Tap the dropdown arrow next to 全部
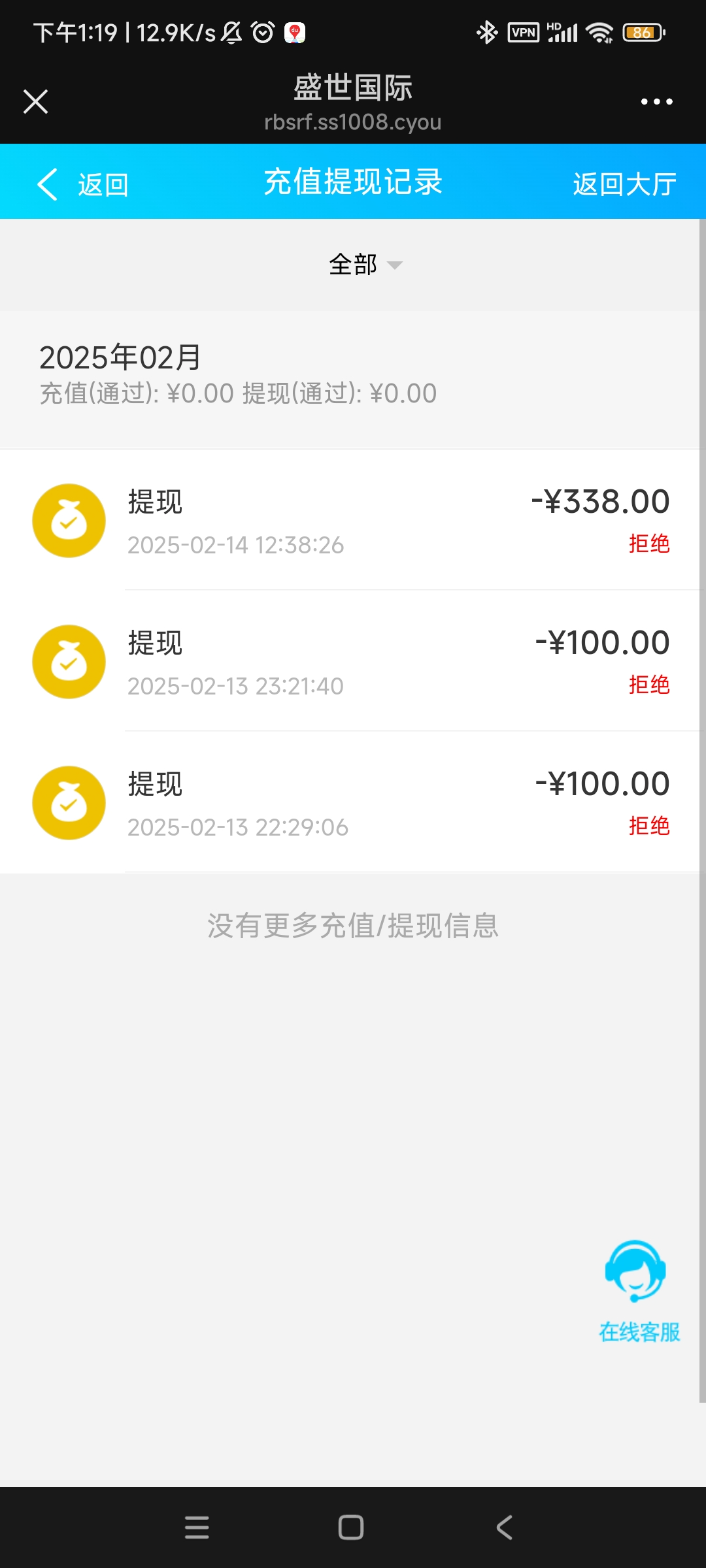The width and height of the screenshot is (706, 1568). tap(395, 266)
